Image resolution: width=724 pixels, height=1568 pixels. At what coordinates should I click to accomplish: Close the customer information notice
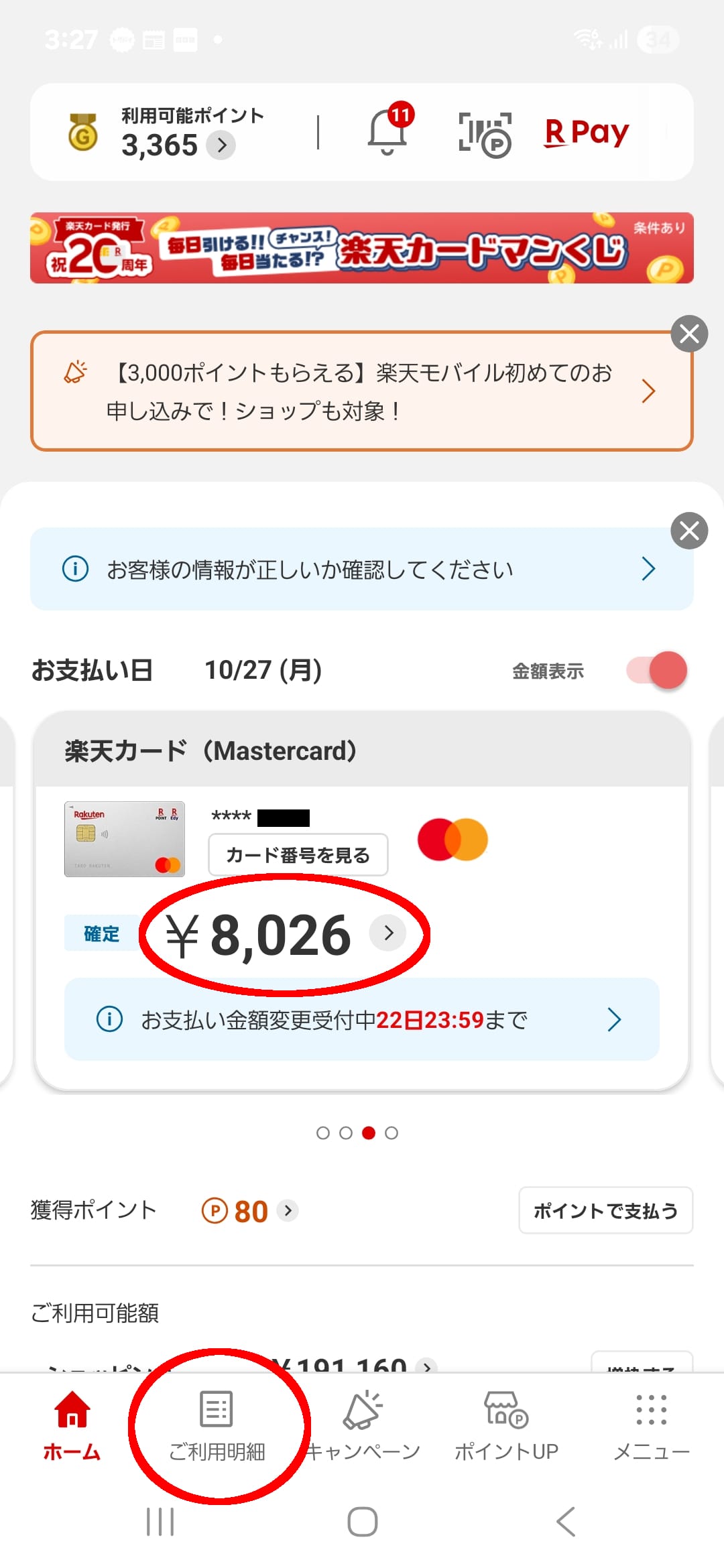[689, 531]
